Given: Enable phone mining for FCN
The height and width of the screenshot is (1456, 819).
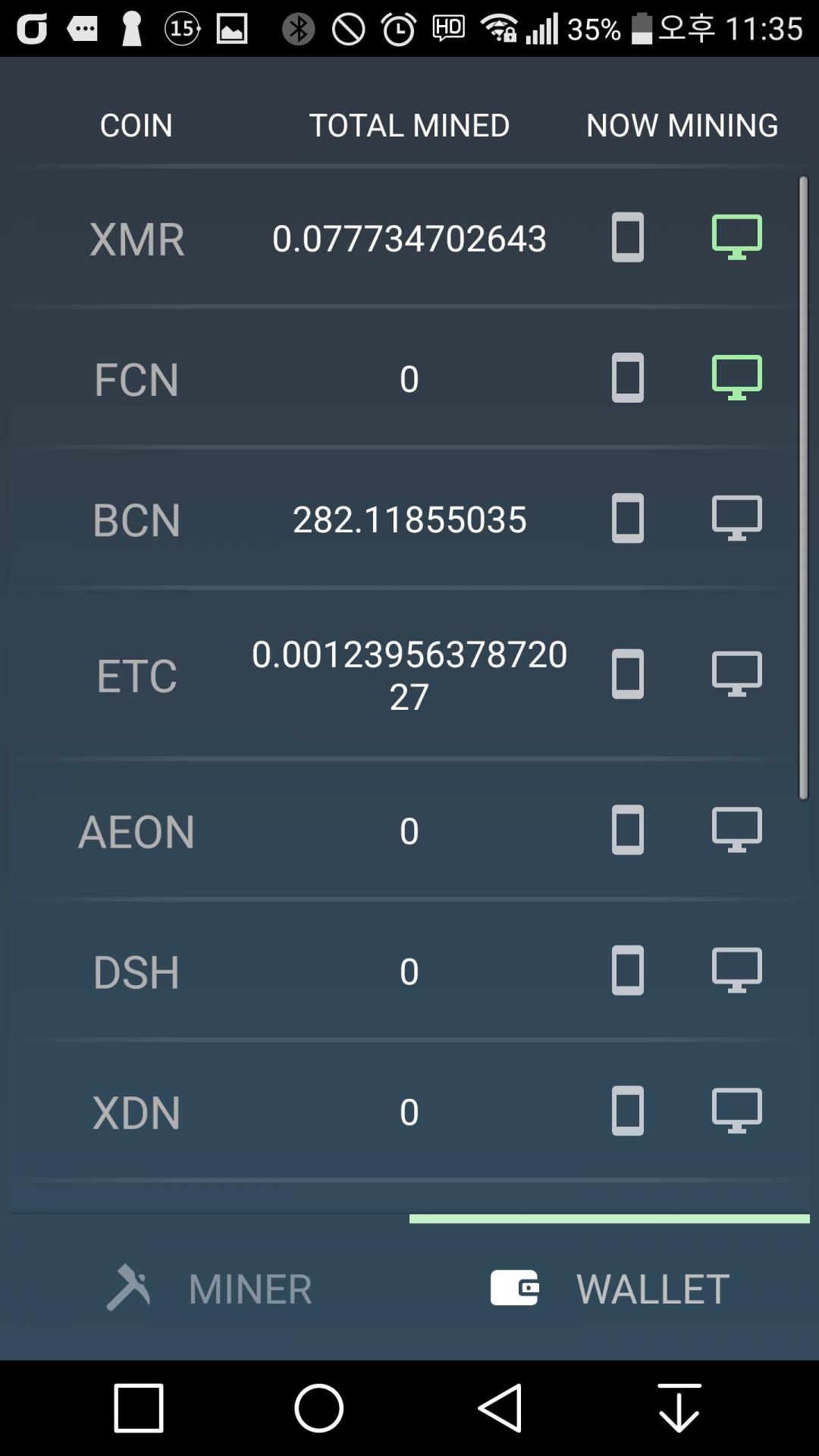Looking at the screenshot, I should tap(627, 378).
